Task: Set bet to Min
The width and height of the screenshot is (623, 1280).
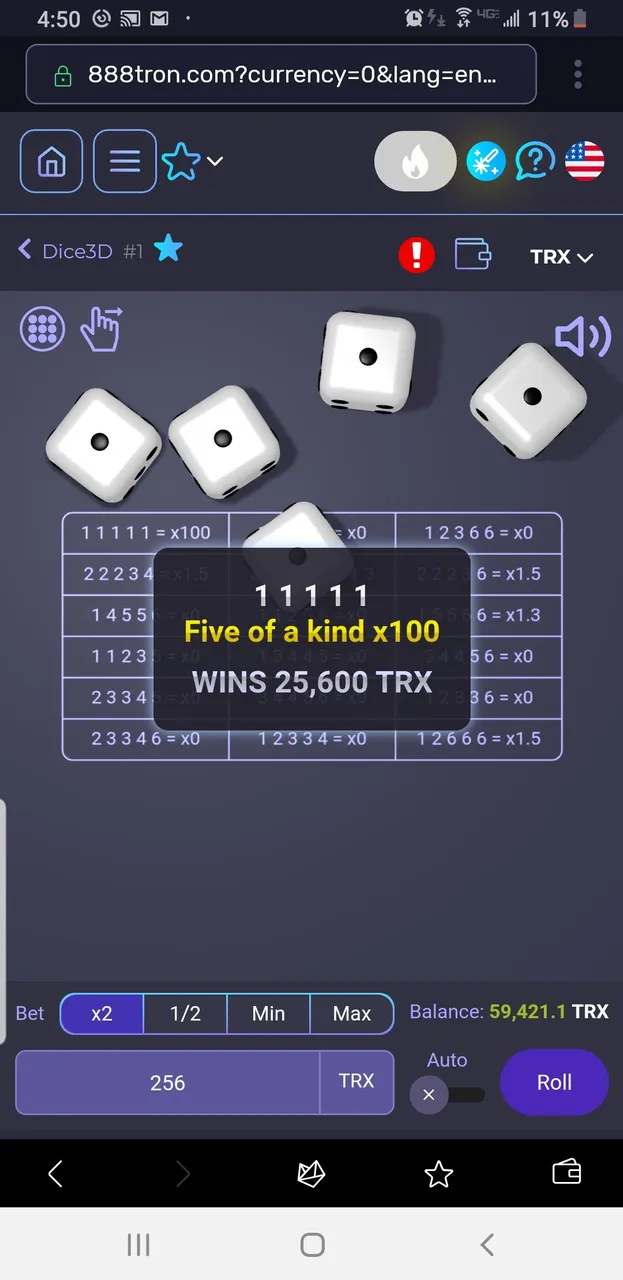Action: 268,1013
